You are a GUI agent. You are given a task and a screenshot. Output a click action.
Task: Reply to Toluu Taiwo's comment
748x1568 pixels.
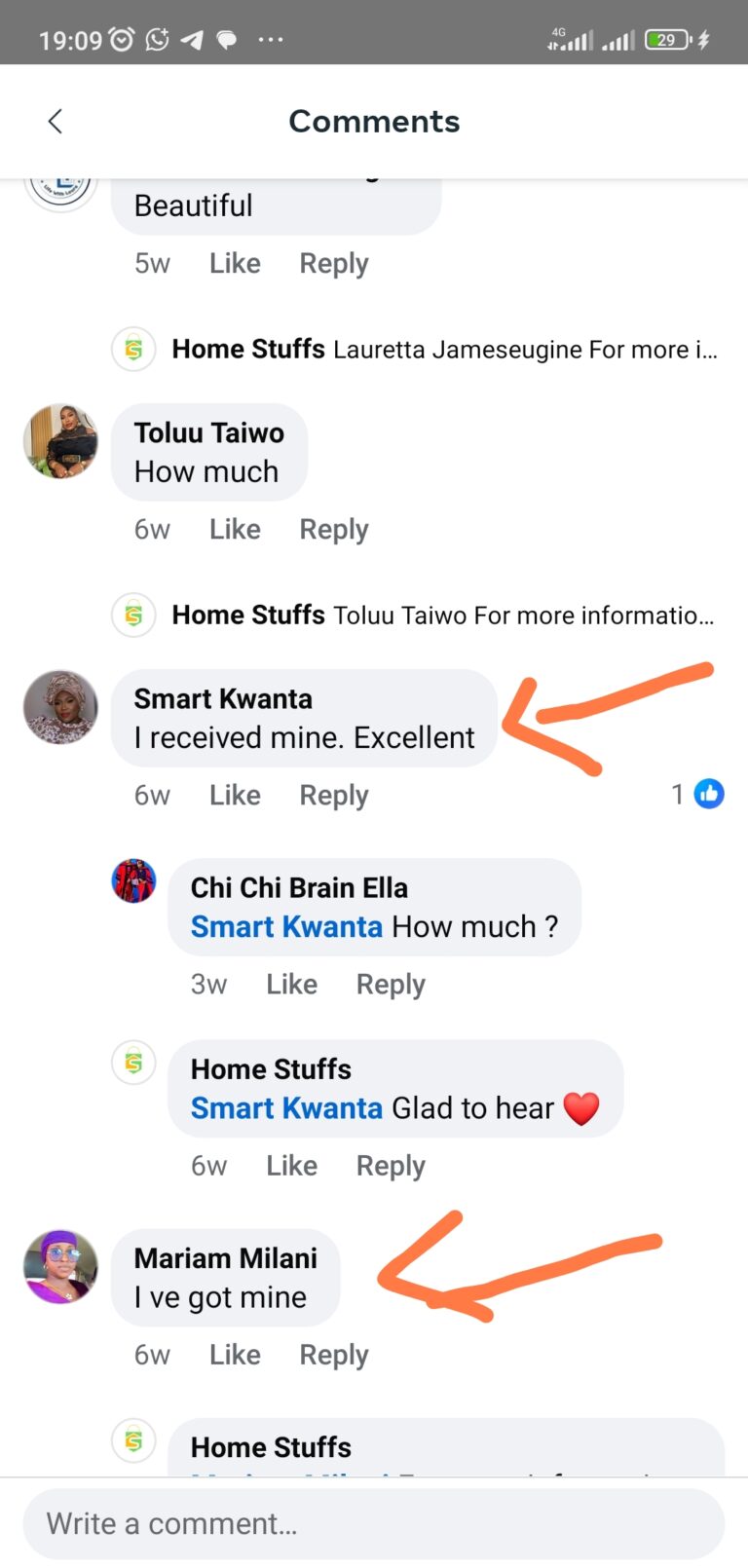click(x=333, y=530)
